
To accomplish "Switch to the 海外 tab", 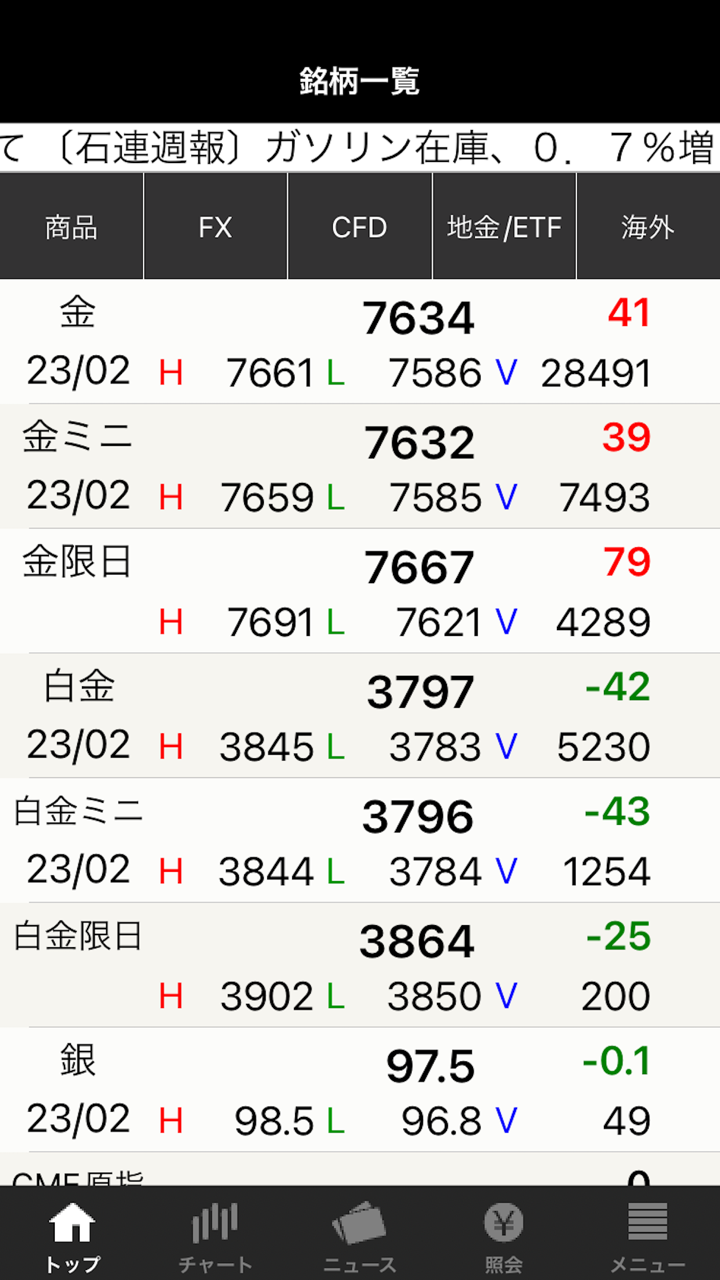I will [648, 227].
